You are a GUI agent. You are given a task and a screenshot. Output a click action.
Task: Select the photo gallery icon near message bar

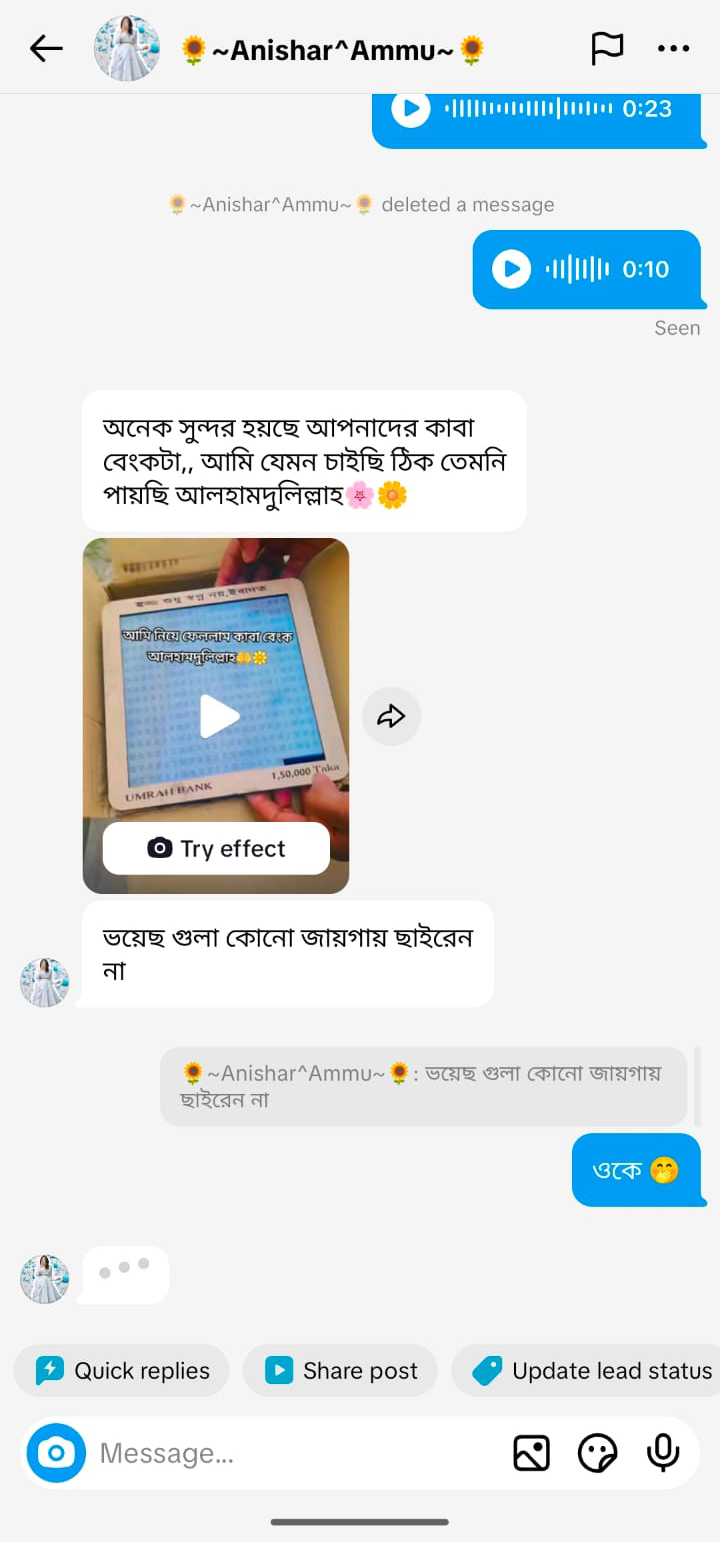pos(531,1453)
